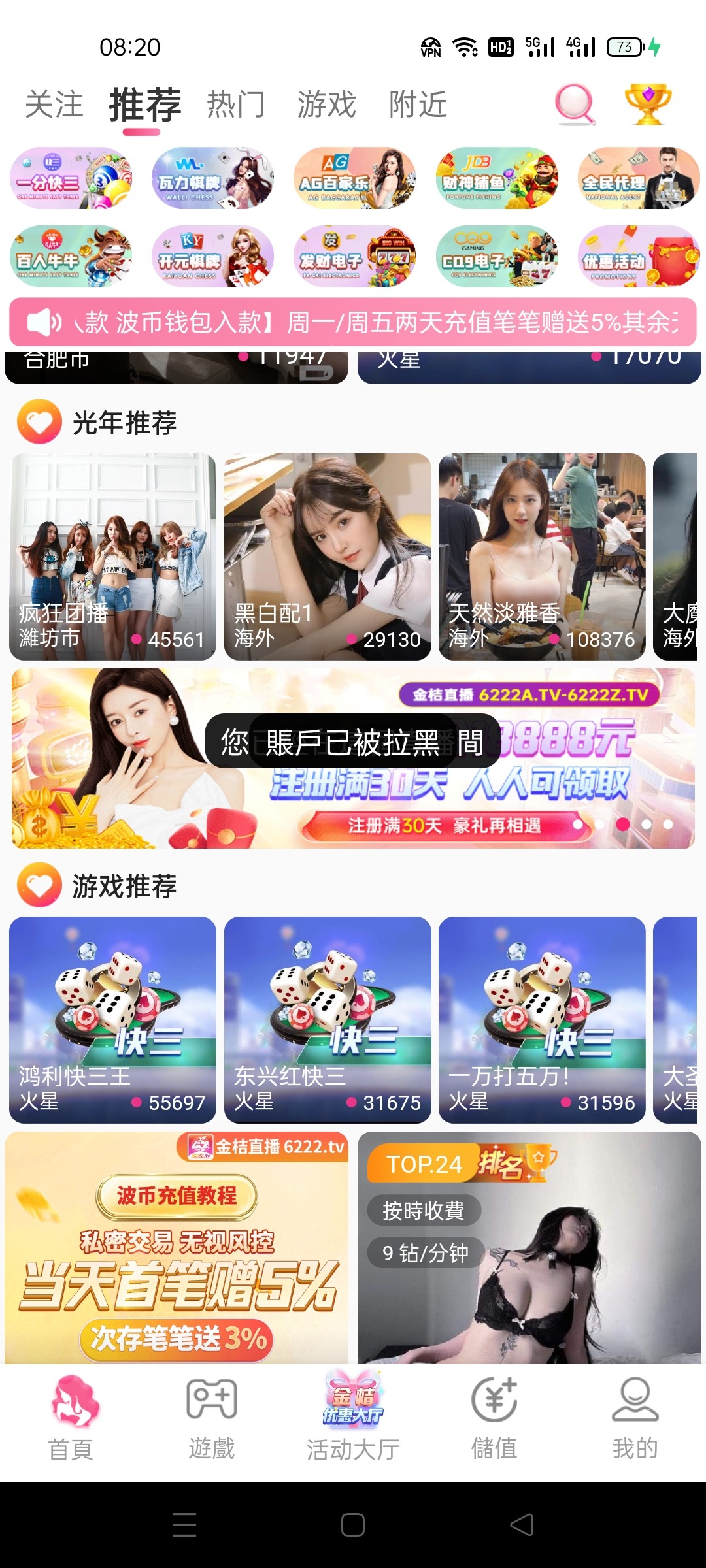Open the AG百家乐 game shortcut
Viewport: 706px width, 1568px height.
[x=354, y=178]
